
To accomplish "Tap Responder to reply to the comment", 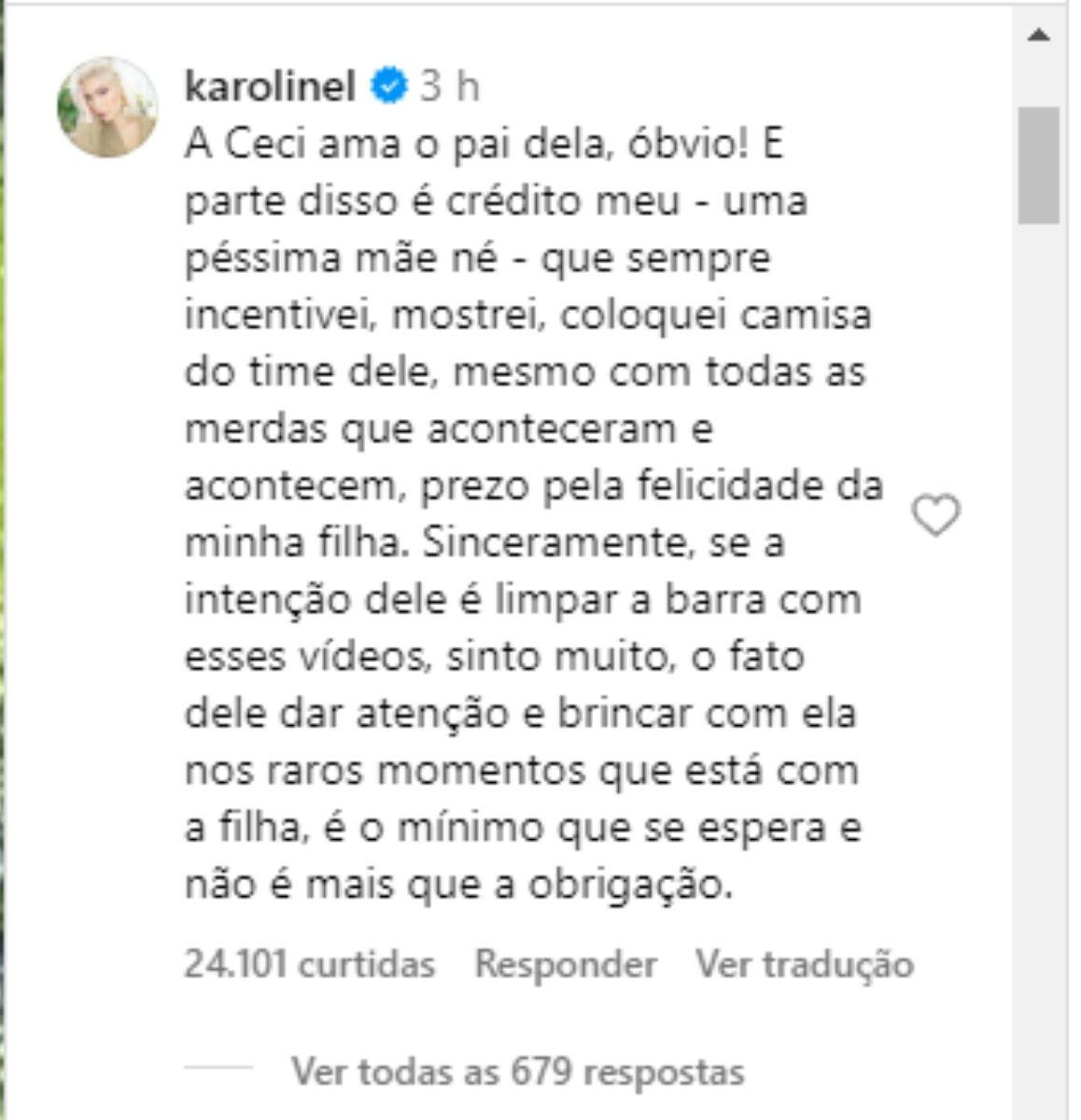I will point(566,964).
